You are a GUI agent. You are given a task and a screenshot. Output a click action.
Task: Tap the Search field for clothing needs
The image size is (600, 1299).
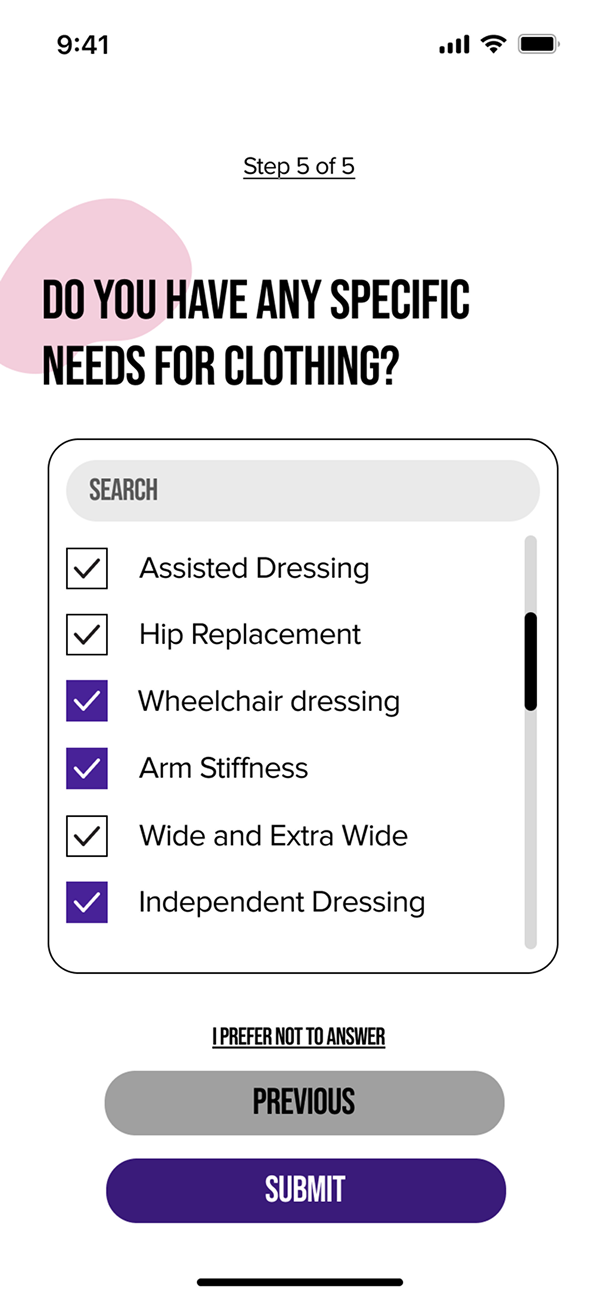[x=302, y=490]
